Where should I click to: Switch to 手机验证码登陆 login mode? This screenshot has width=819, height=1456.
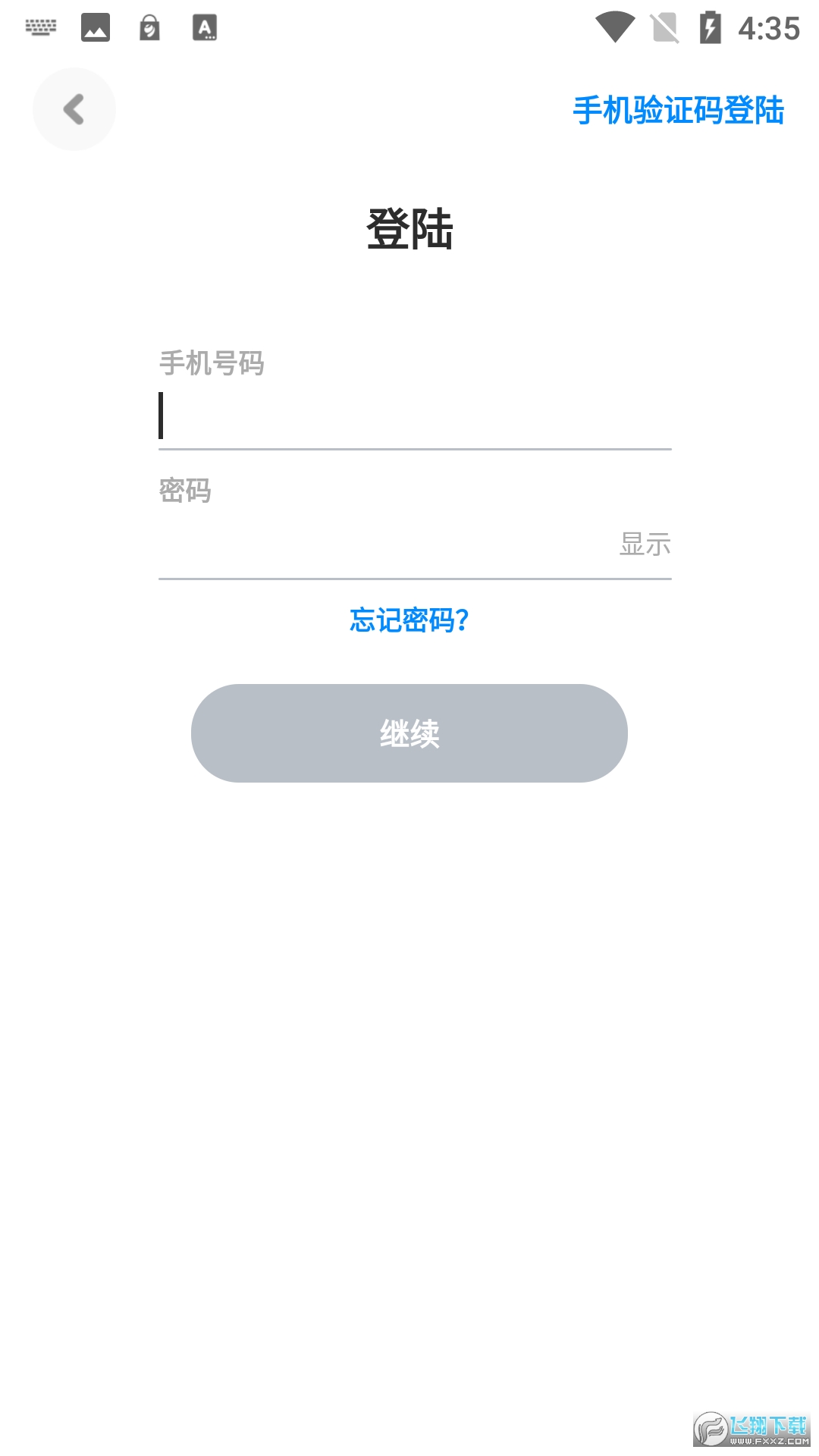point(679,109)
